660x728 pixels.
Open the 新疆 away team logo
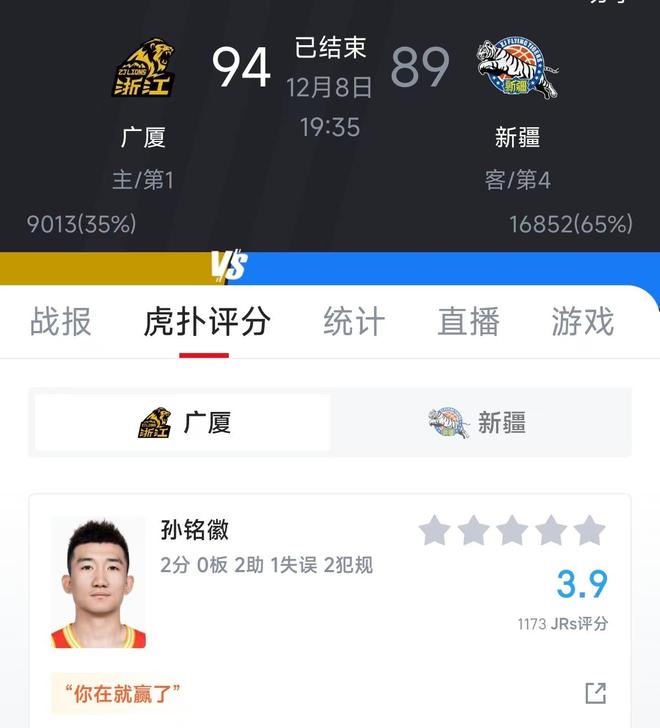click(x=517, y=68)
